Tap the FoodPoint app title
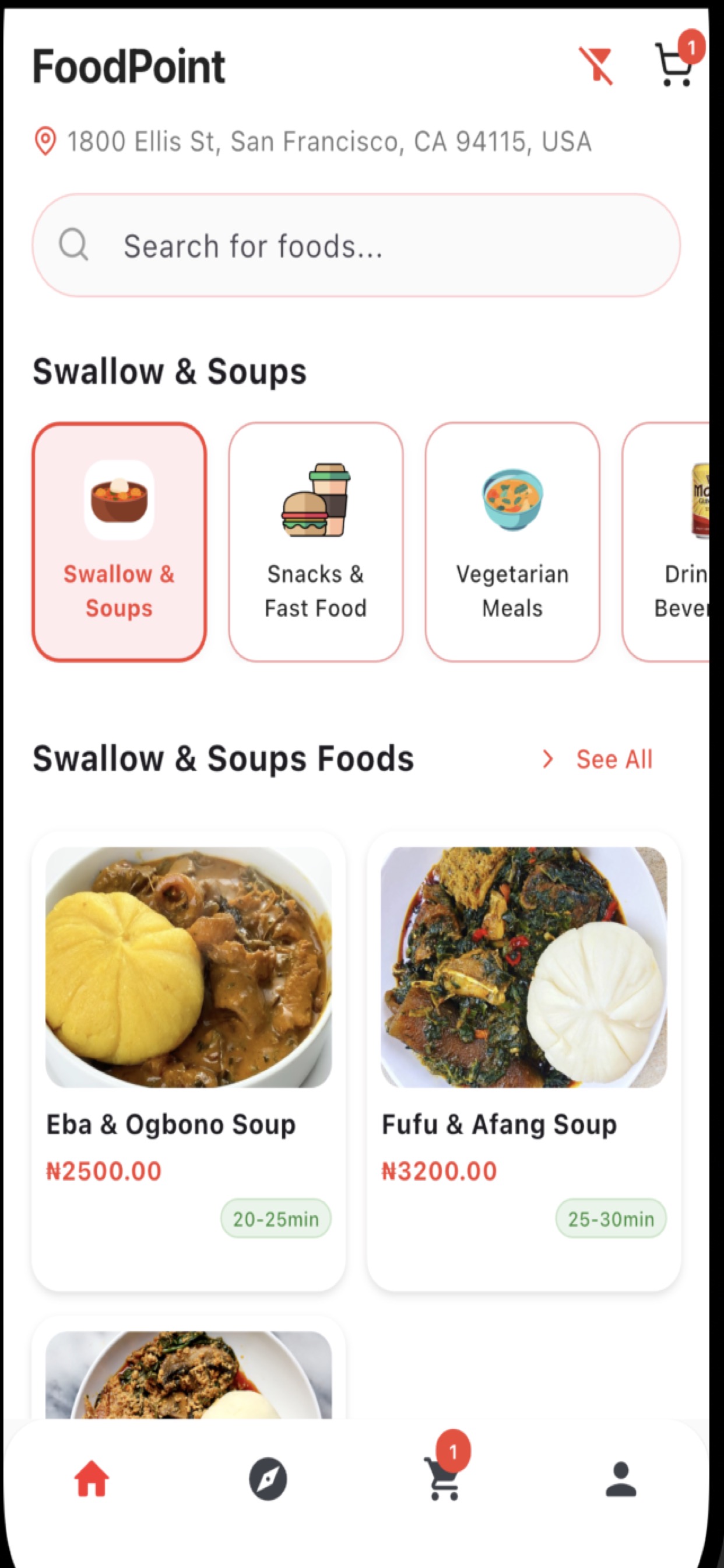The width and height of the screenshot is (724, 1568). coord(128,66)
